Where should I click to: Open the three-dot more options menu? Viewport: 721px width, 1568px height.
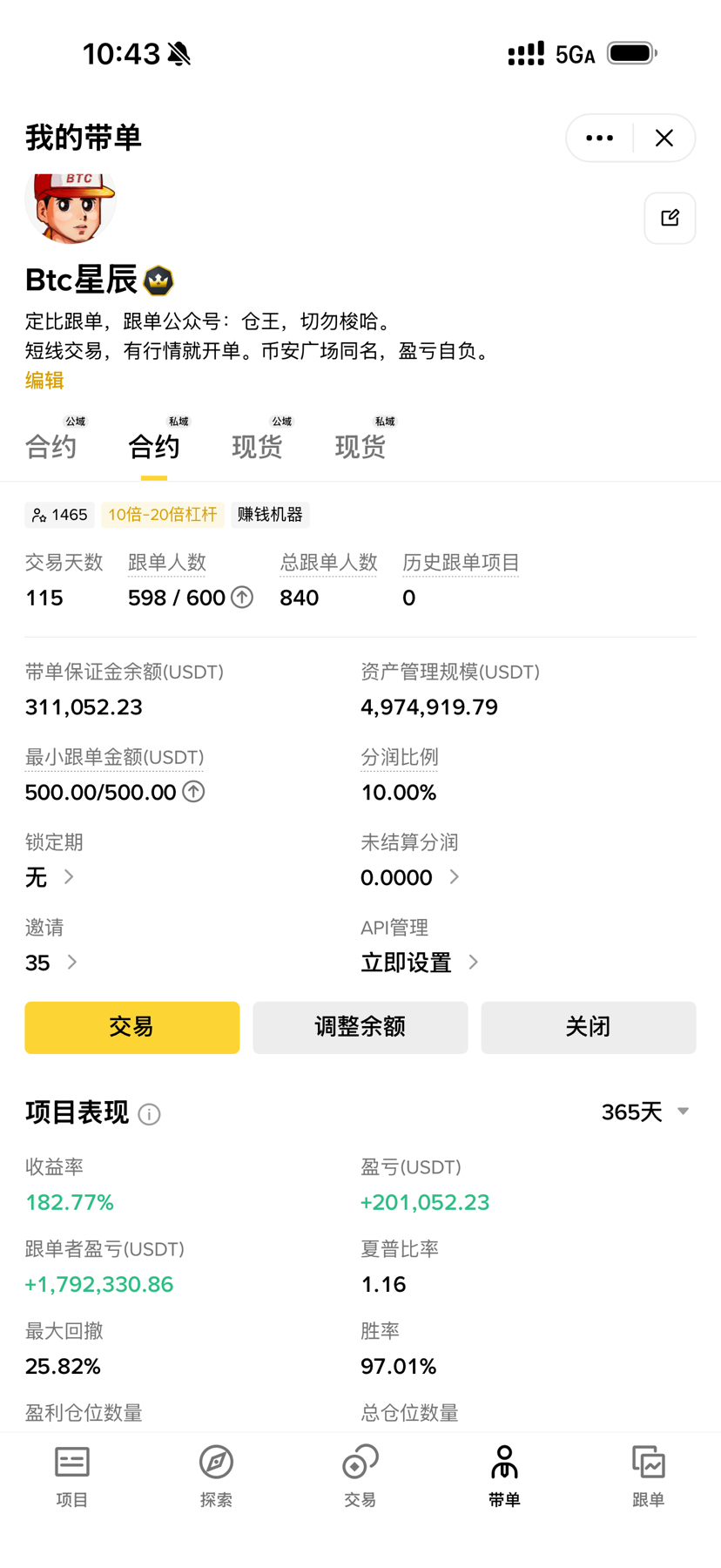(x=599, y=138)
